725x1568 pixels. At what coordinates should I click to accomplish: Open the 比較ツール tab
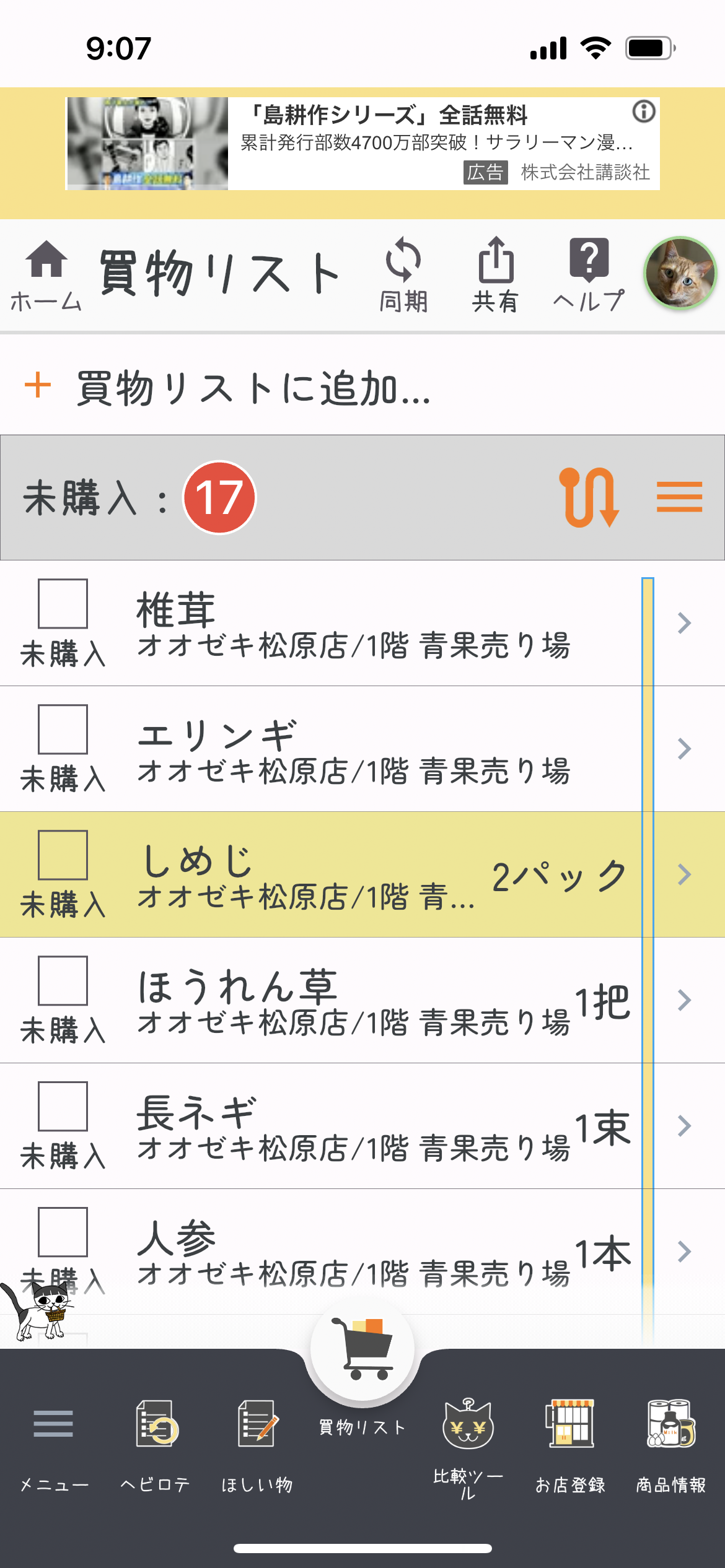point(468,1443)
